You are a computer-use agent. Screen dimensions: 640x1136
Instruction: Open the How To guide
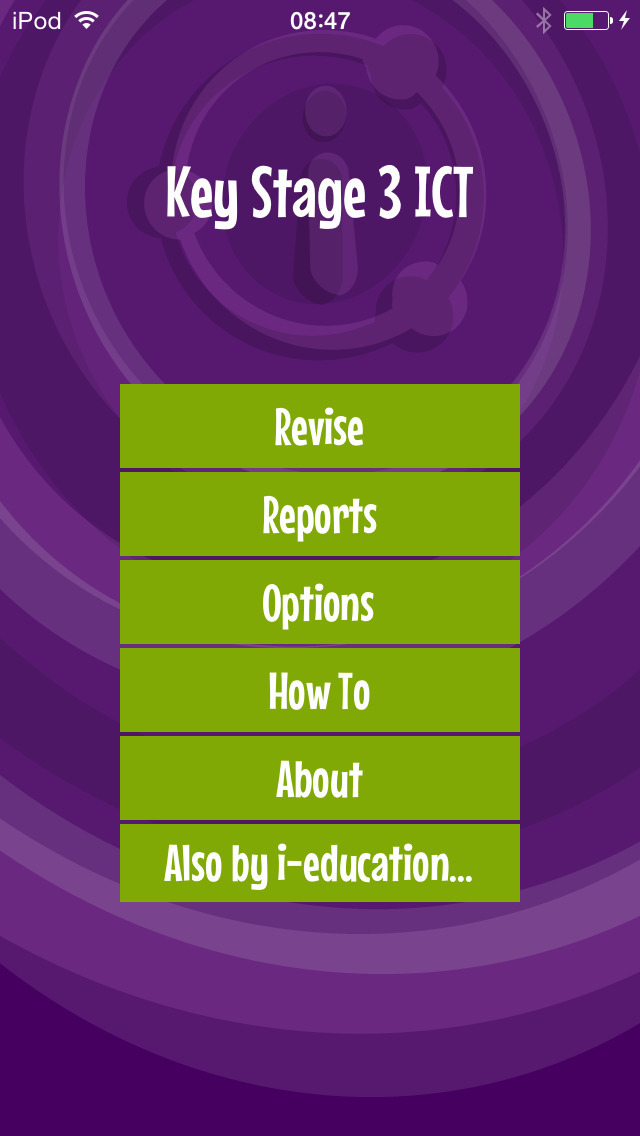(x=320, y=690)
